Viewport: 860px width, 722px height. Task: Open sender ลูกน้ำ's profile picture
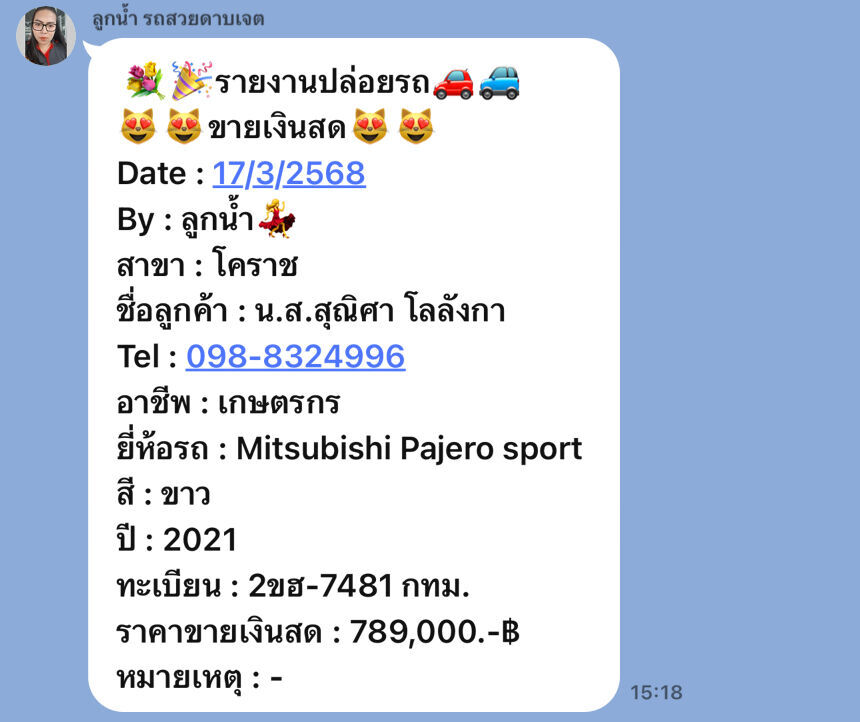[x=45, y=36]
